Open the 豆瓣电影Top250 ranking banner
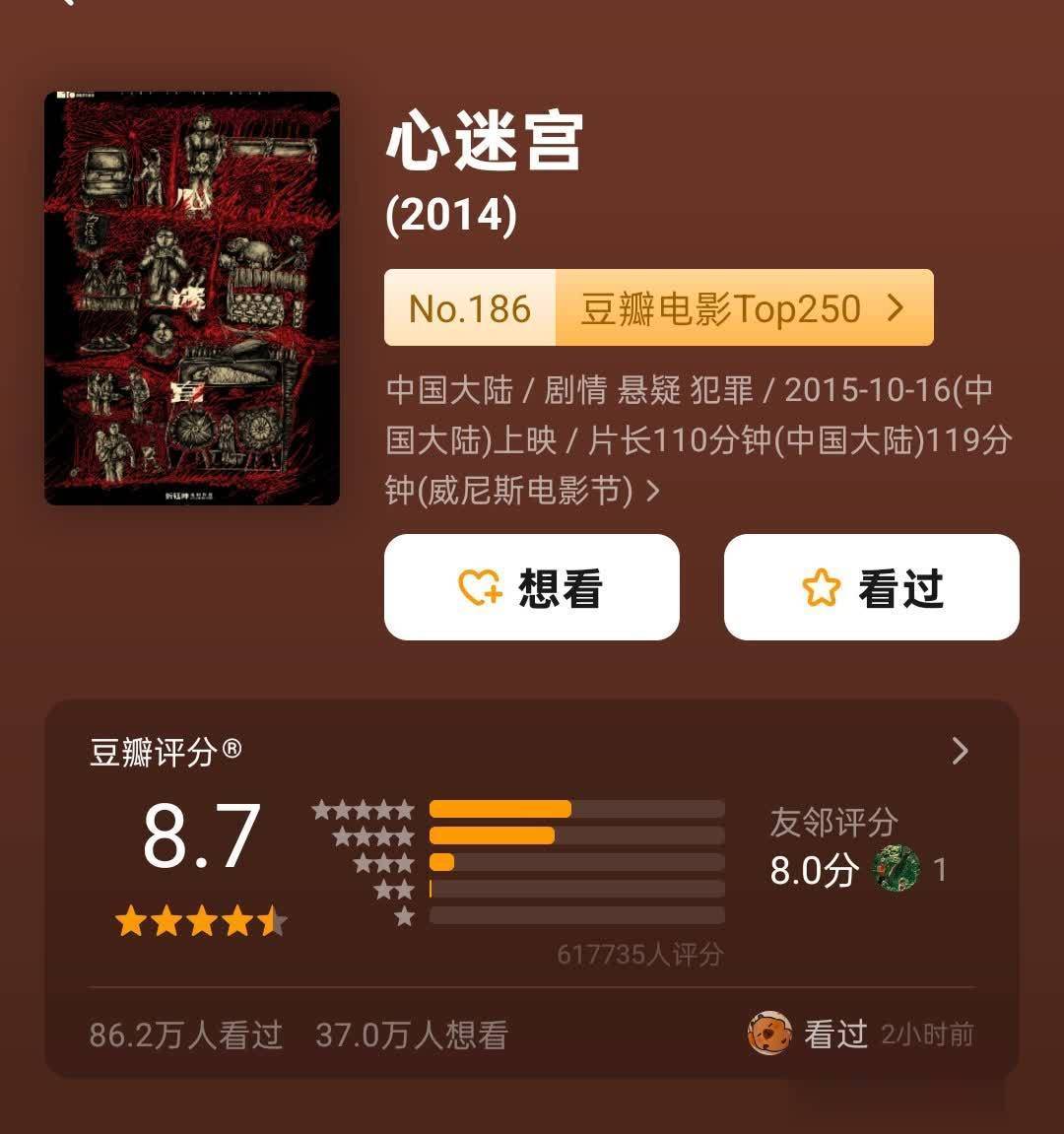Image resolution: width=1064 pixels, height=1134 pixels. point(658,308)
